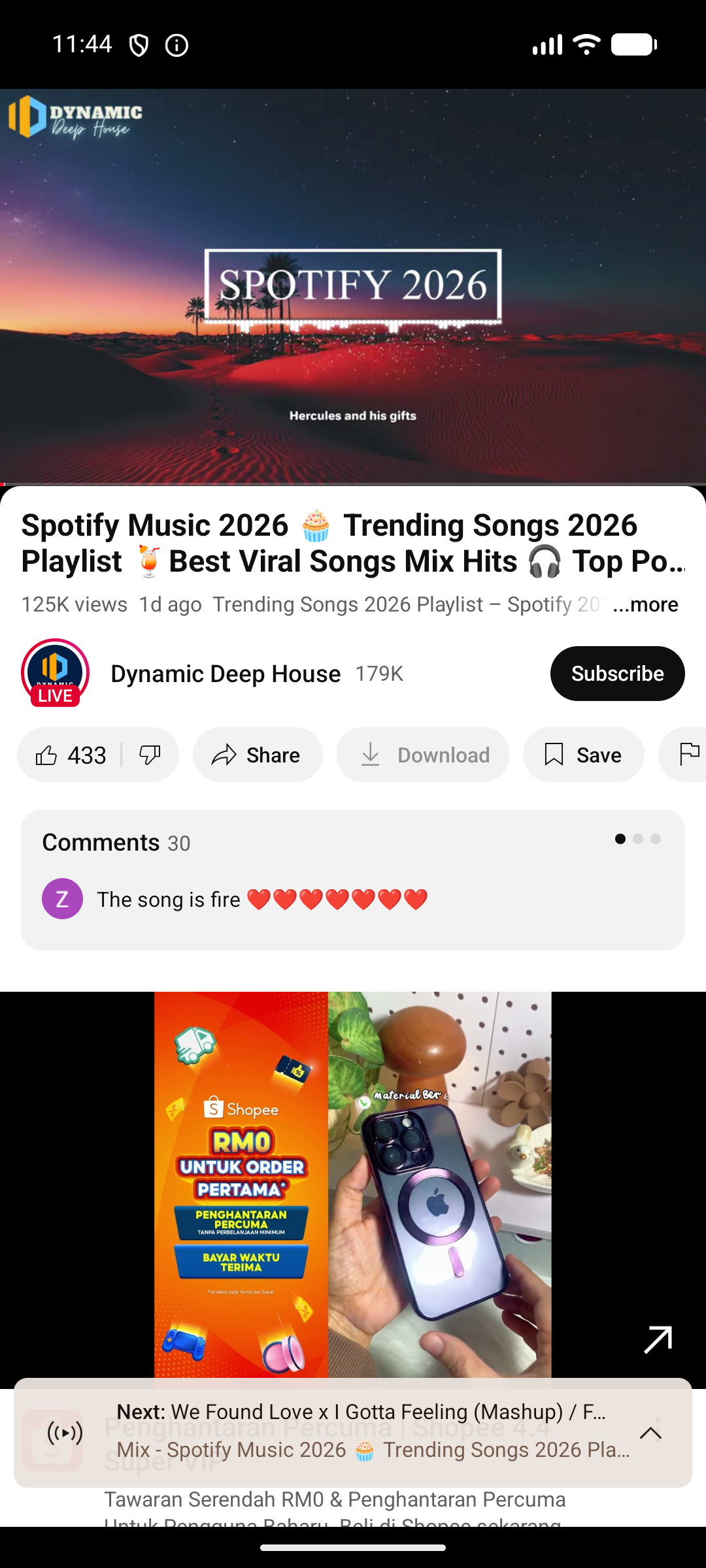Open Dynamic Deep House channel avatar
706x1568 pixels.
[55, 672]
